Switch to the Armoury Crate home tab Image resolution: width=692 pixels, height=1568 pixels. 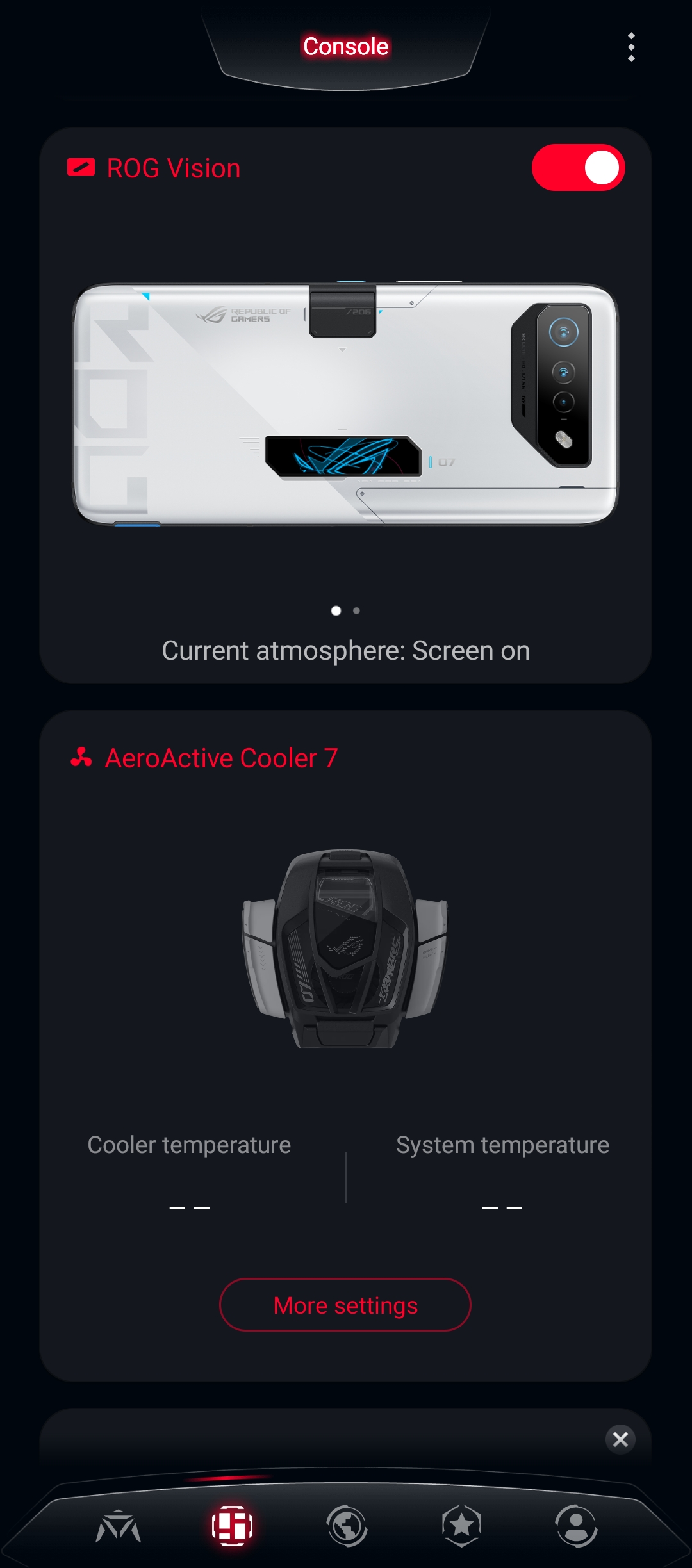point(118,1526)
